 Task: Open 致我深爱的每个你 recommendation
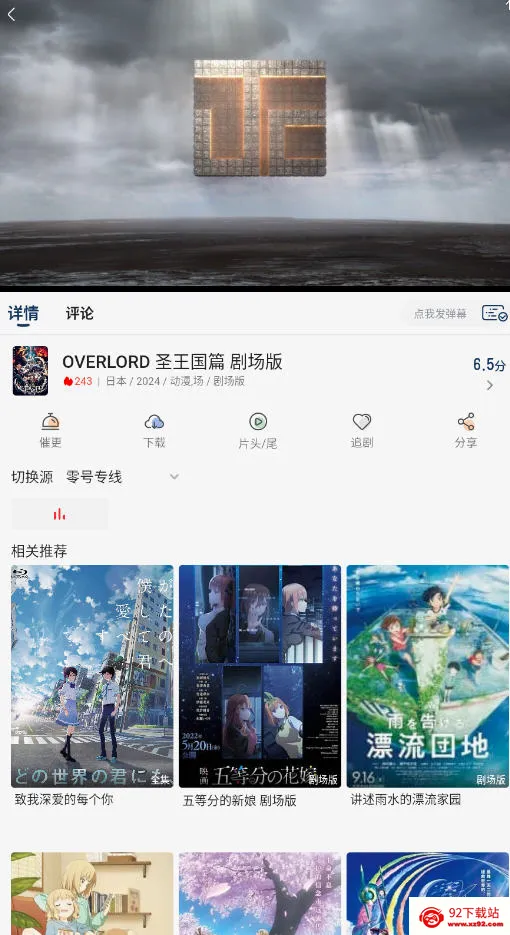pyautogui.click(x=92, y=686)
